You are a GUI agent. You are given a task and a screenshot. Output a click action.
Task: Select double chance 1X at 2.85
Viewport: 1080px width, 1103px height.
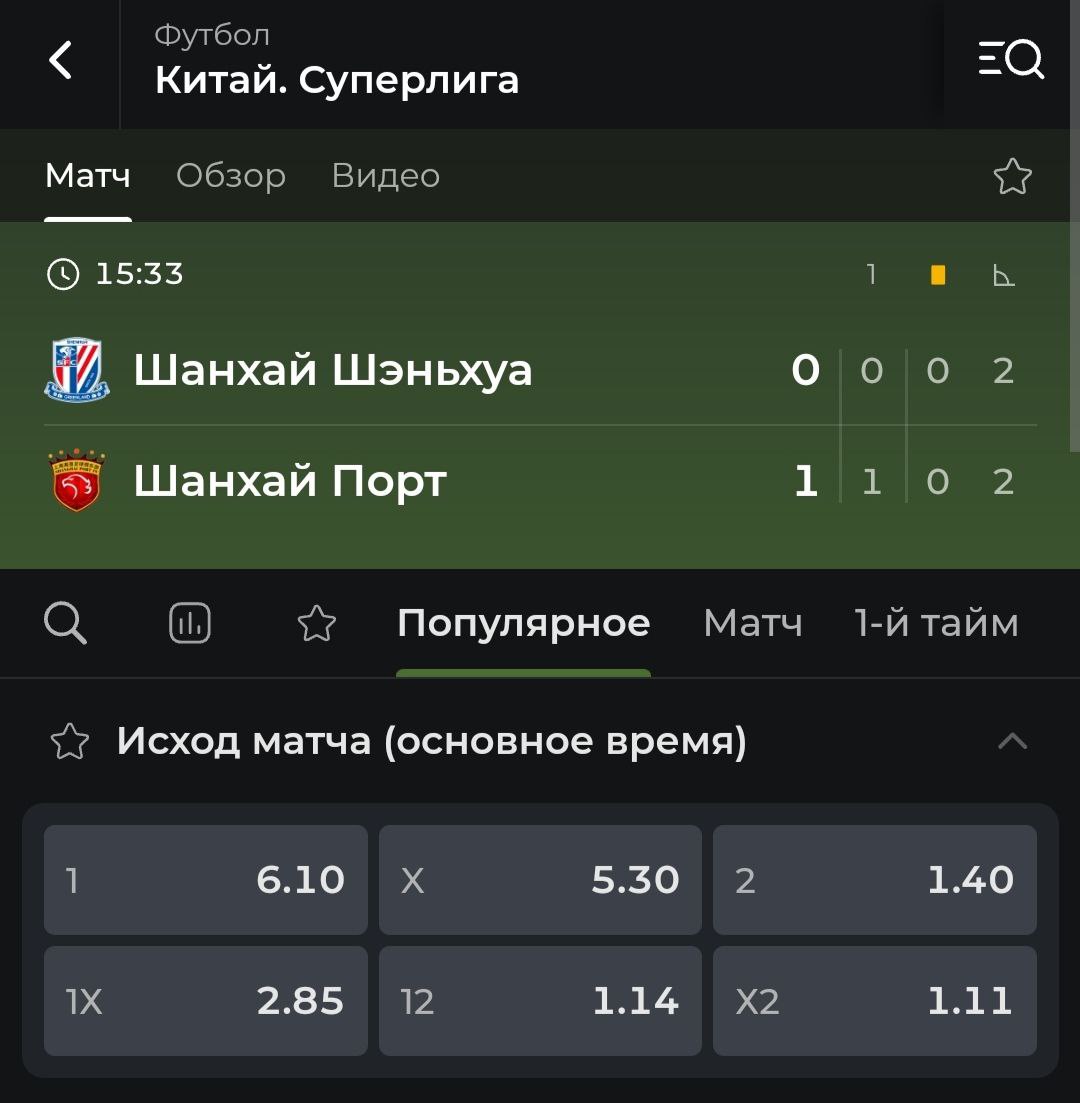[x=205, y=1001]
